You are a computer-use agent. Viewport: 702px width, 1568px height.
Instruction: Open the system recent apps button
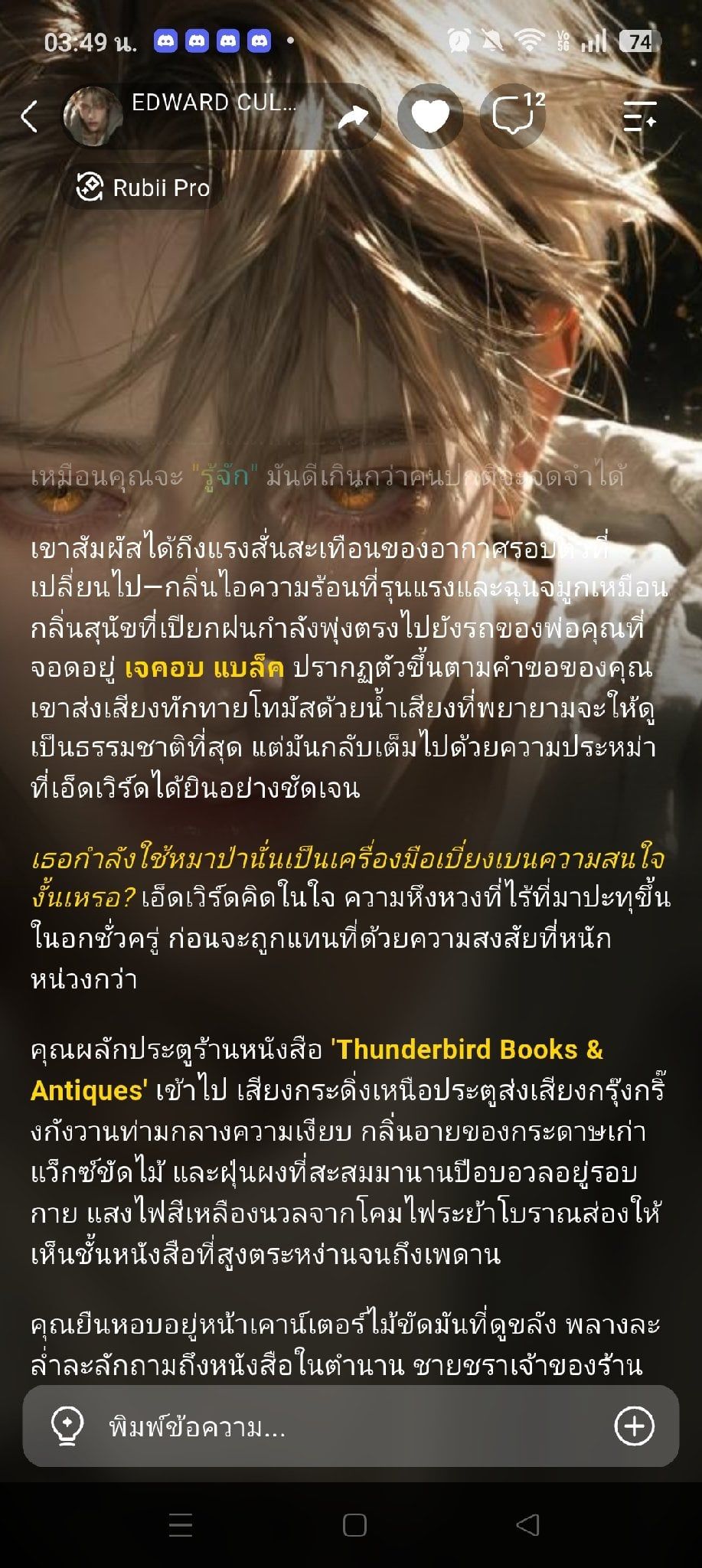pyautogui.click(x=180, y=1525)
